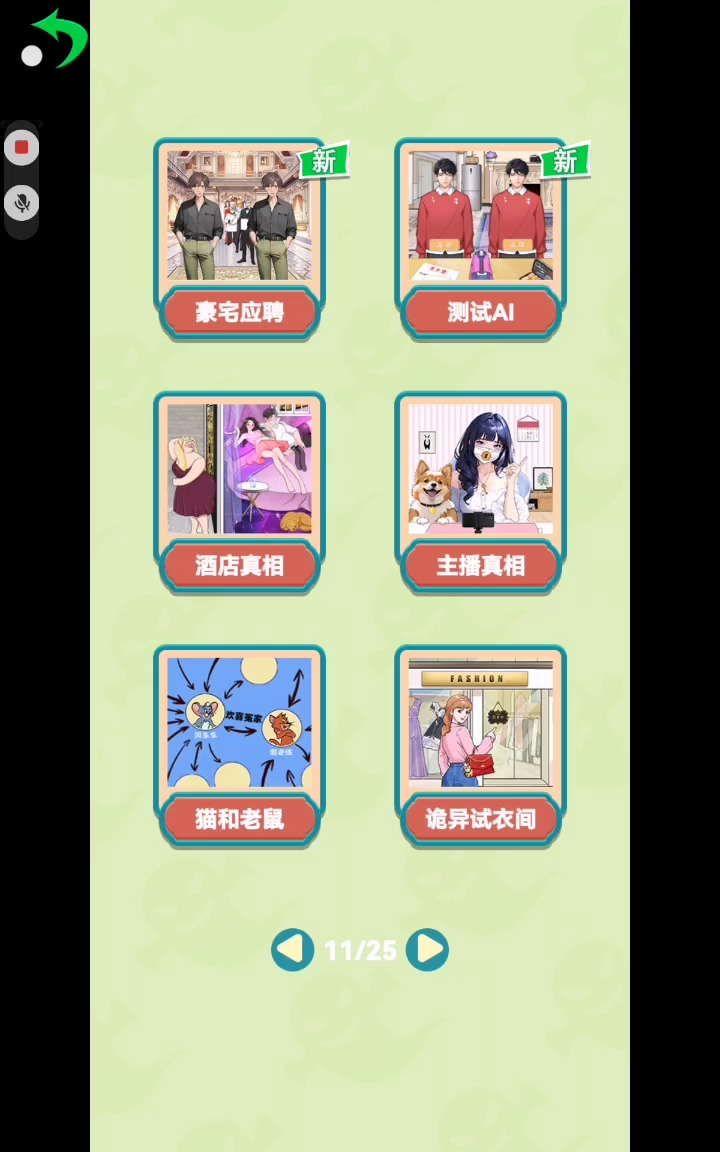
Task: Start the 主播真相 level
Action: pos(480,493)
